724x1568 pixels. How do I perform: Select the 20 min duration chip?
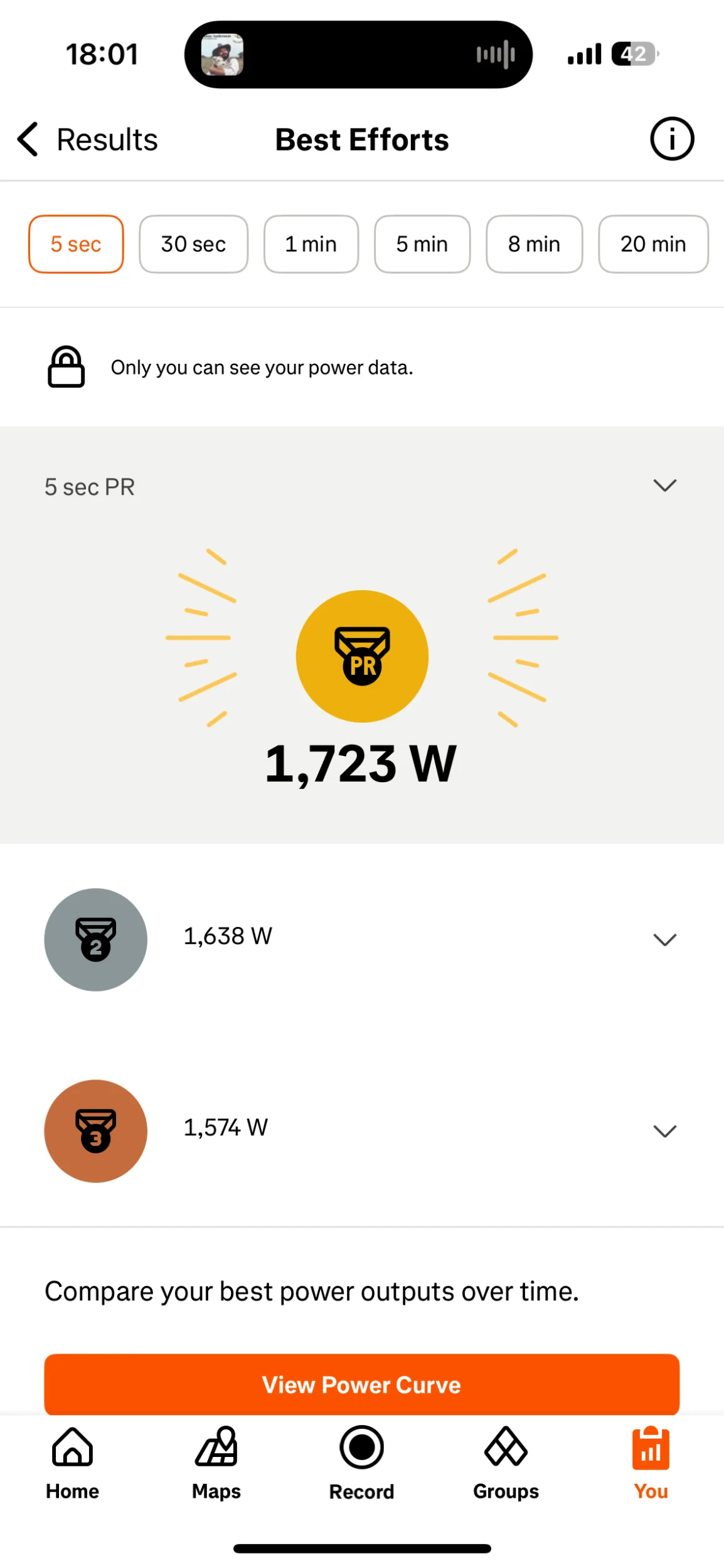pos(653,244)
